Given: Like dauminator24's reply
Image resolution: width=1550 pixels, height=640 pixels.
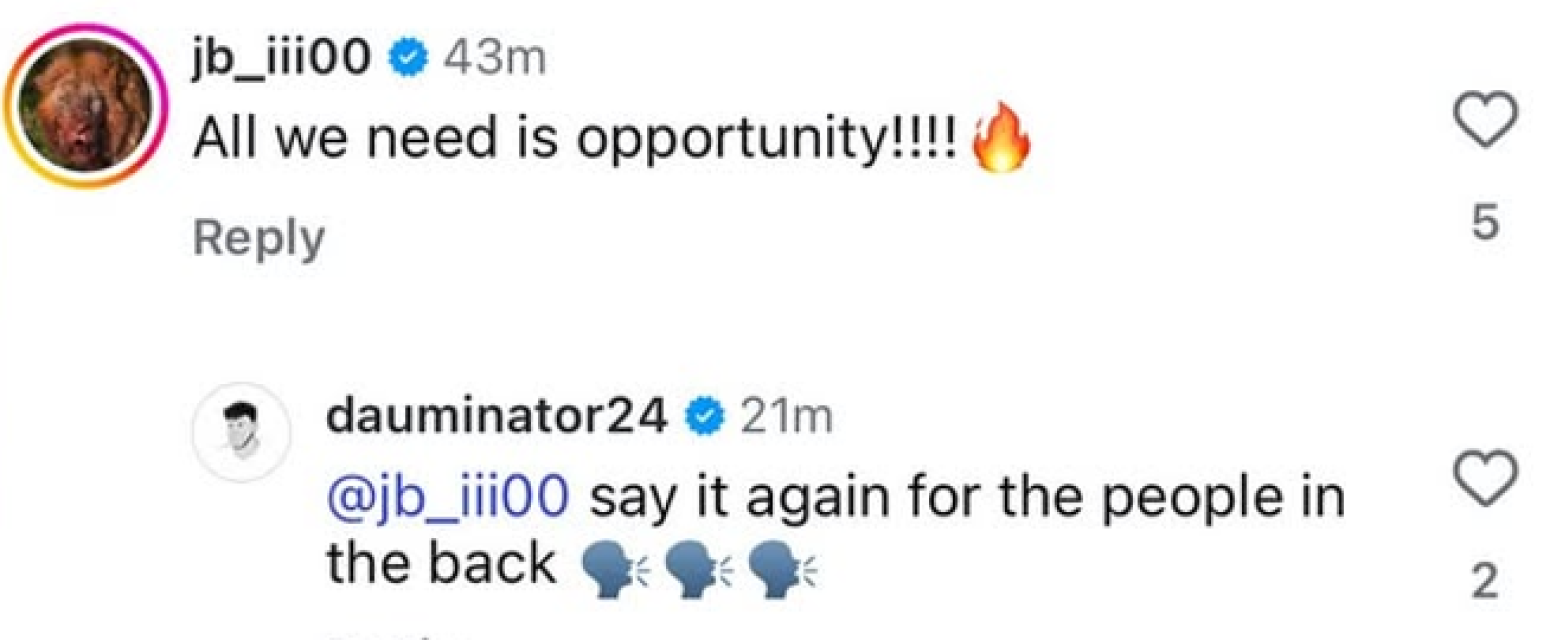Looking at the screenshot, I should pos(1485,476).
